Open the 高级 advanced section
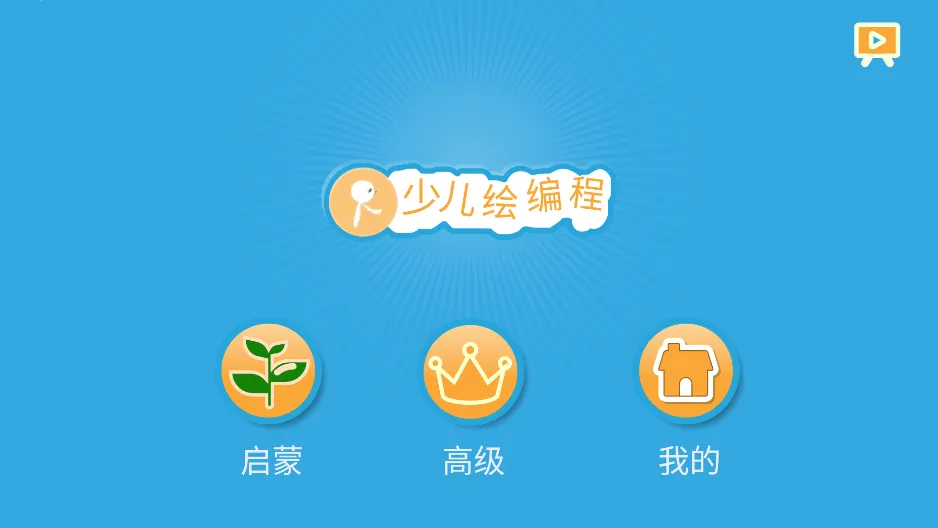Screen dimensions: 938x528 [x=470, y=372]
